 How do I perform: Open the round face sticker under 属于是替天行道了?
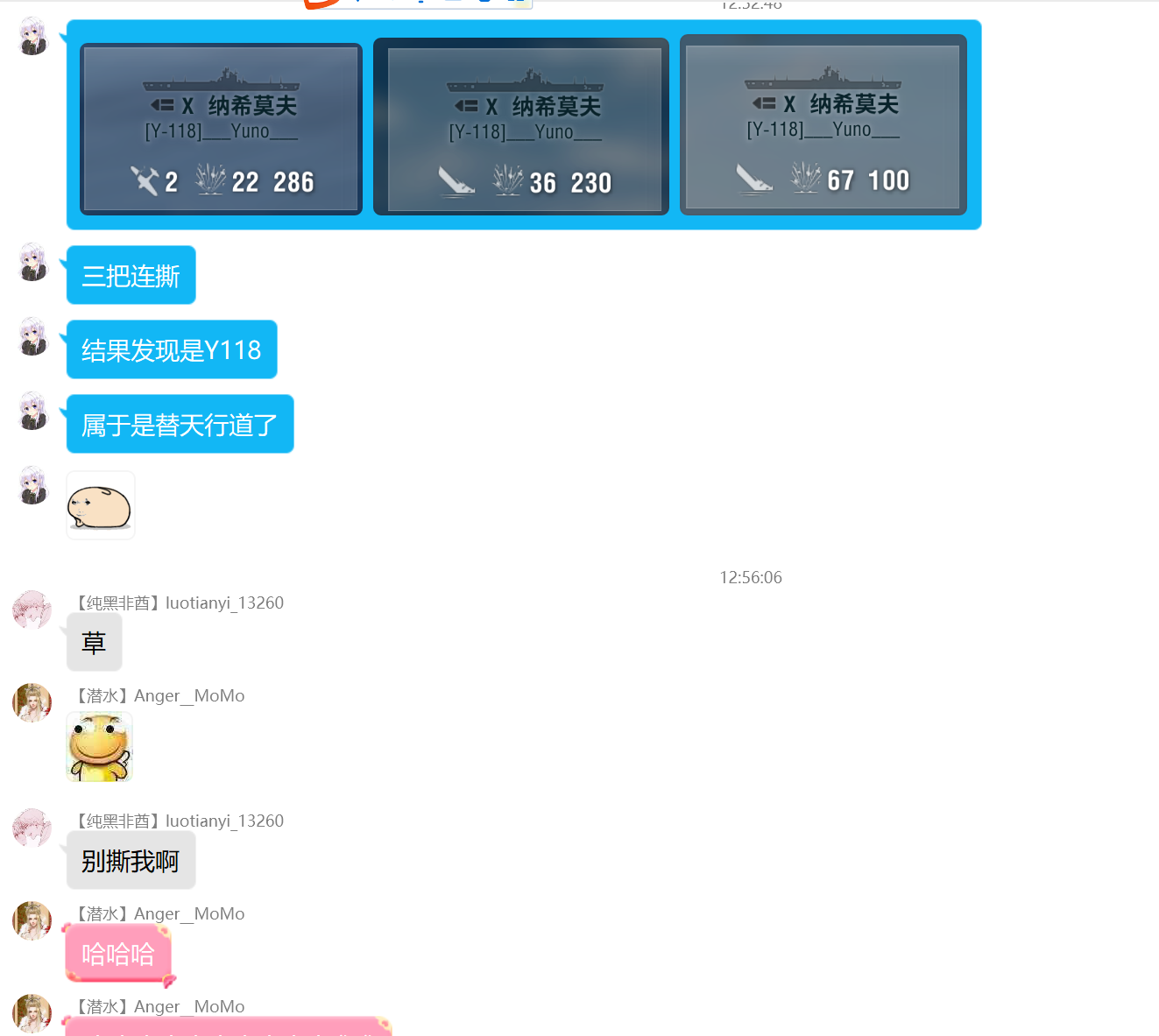pos(100,505)
